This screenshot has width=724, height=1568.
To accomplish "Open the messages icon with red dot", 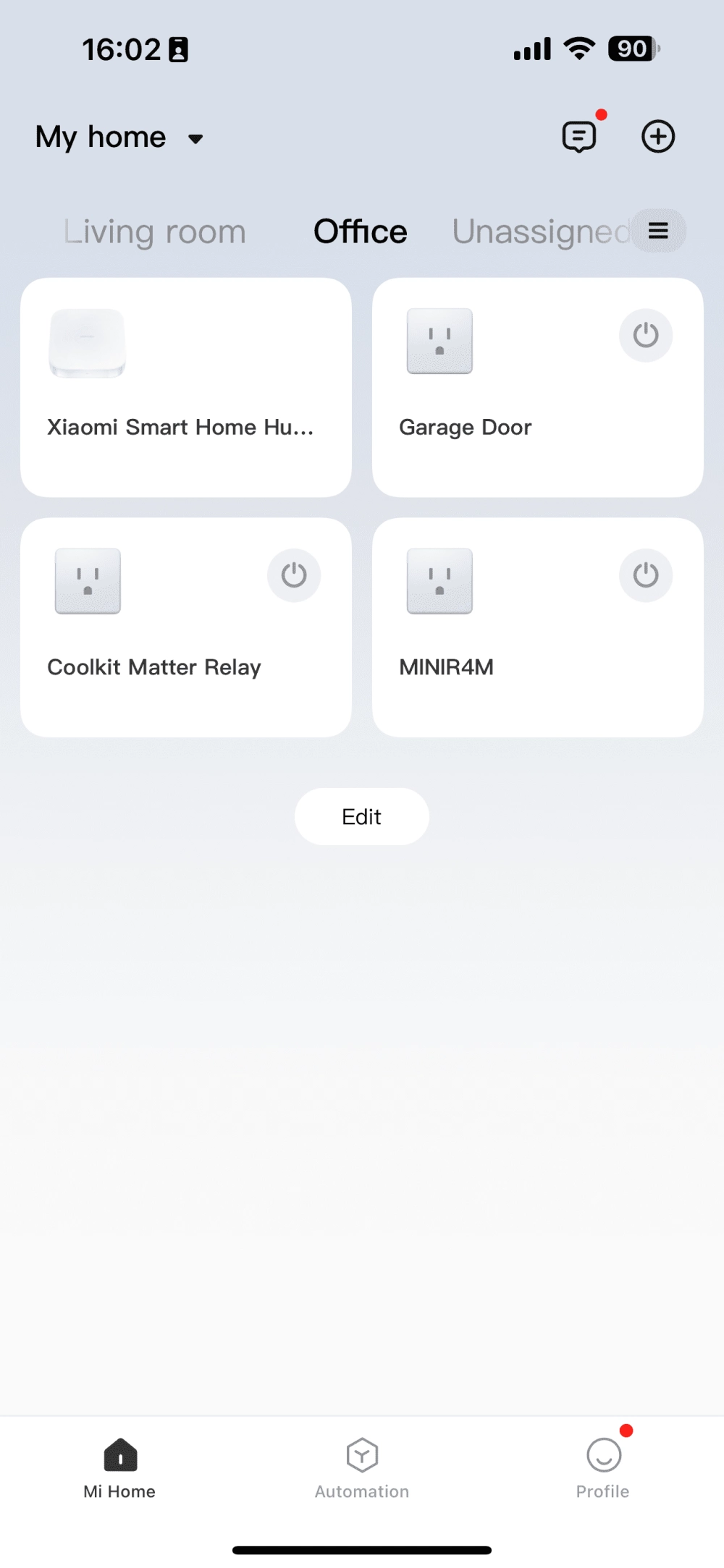I will [579, 137].
